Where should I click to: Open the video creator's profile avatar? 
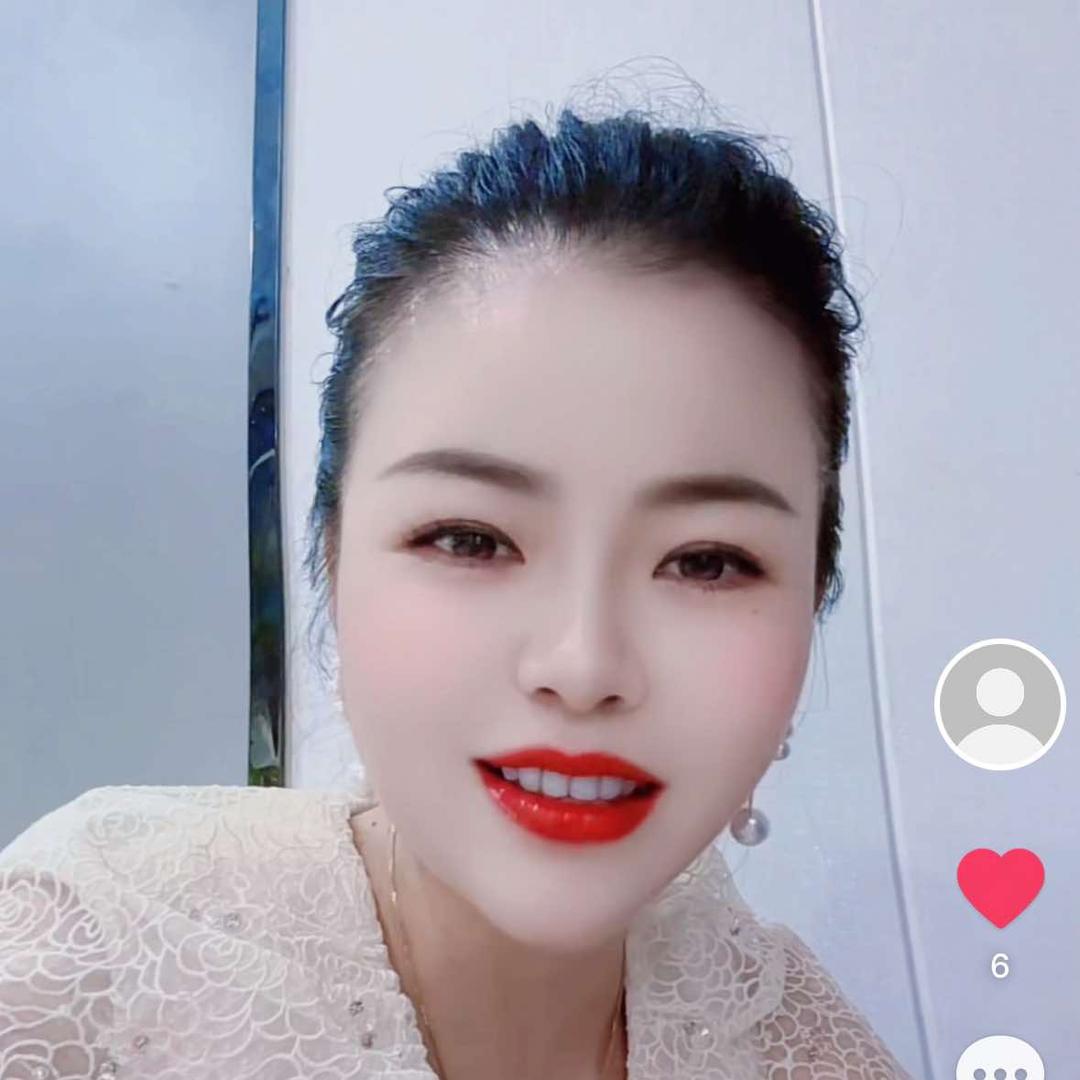(x=1000, y=705)
